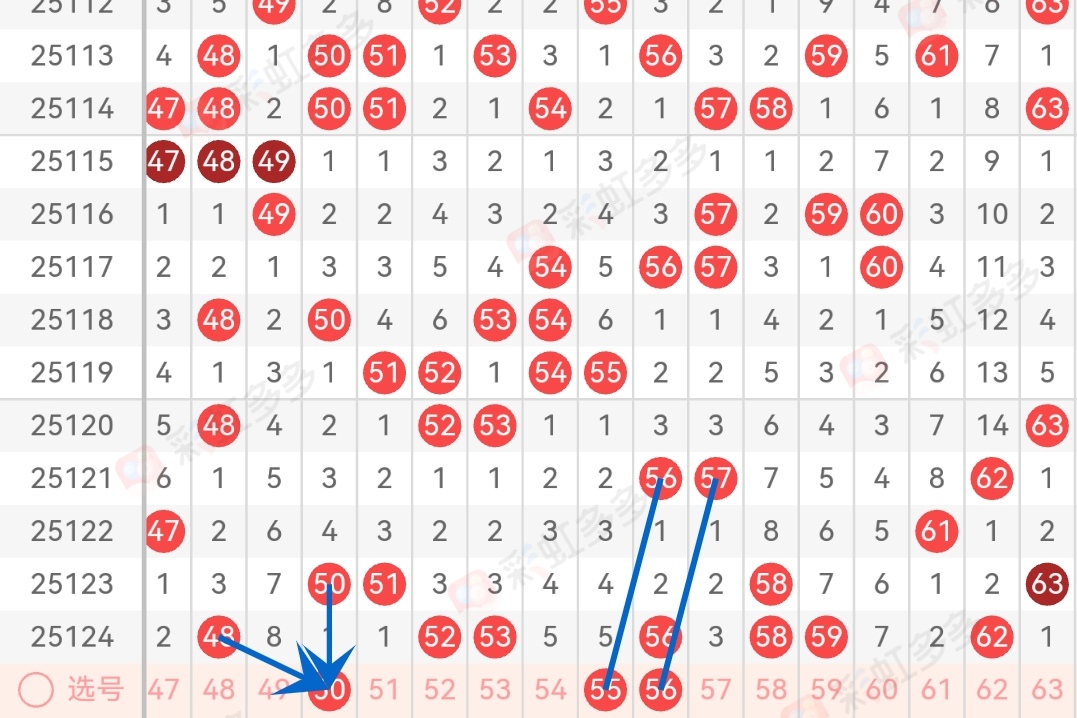
Task: Deselect number 50 in the 选号 row
Action: point(329,690)
